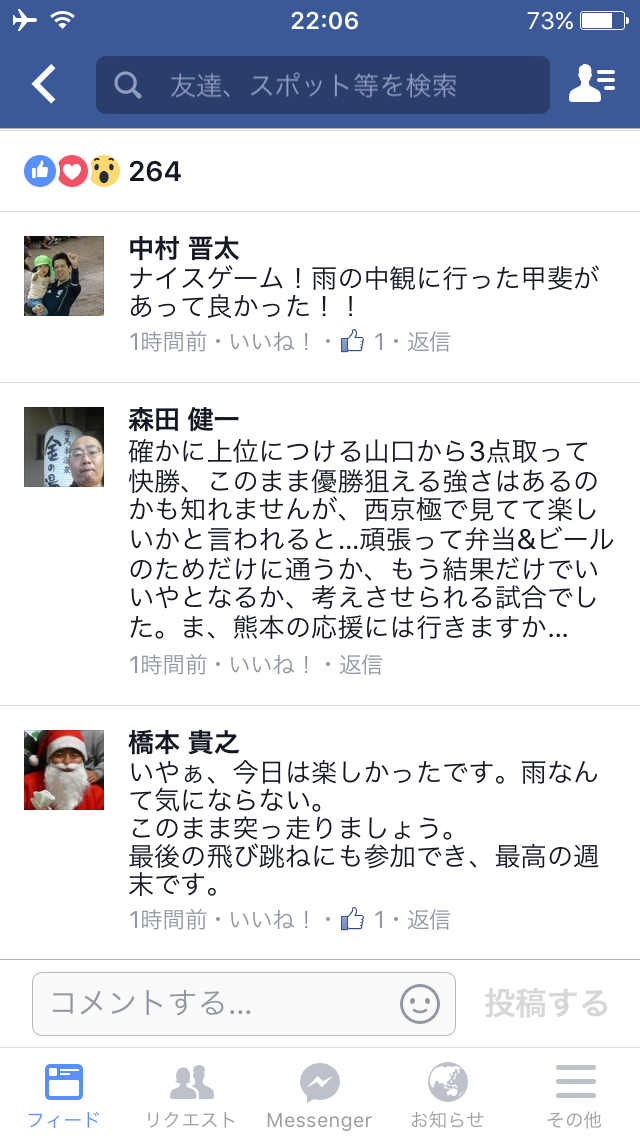The height and width of the screenshot is (1136, 640).
Task: Open the お知らせ notifications tab
Action: click(447, 1095)
